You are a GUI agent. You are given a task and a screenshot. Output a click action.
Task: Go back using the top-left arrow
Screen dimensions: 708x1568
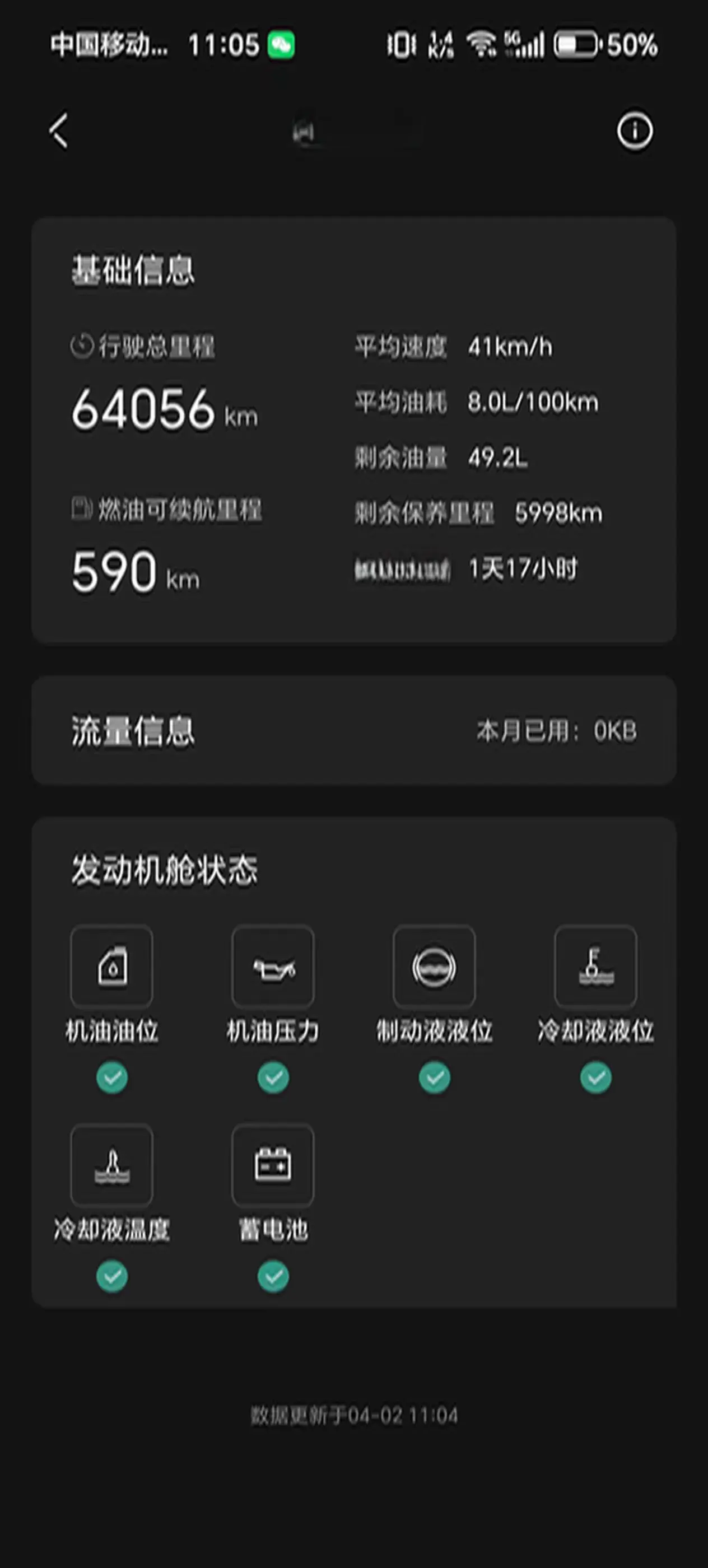pos(59,131)
